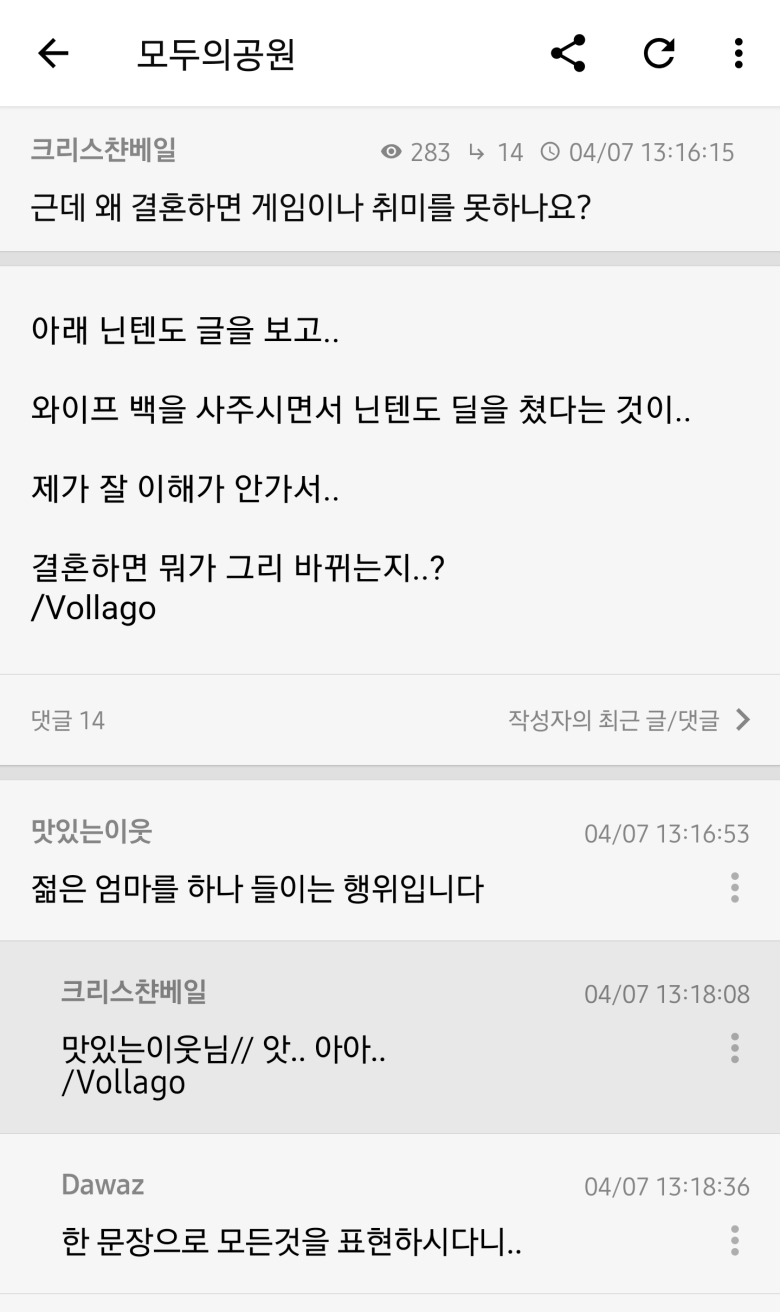Share this post using the share icon
Screen dimensions: 780x1312
click(567, 55)
